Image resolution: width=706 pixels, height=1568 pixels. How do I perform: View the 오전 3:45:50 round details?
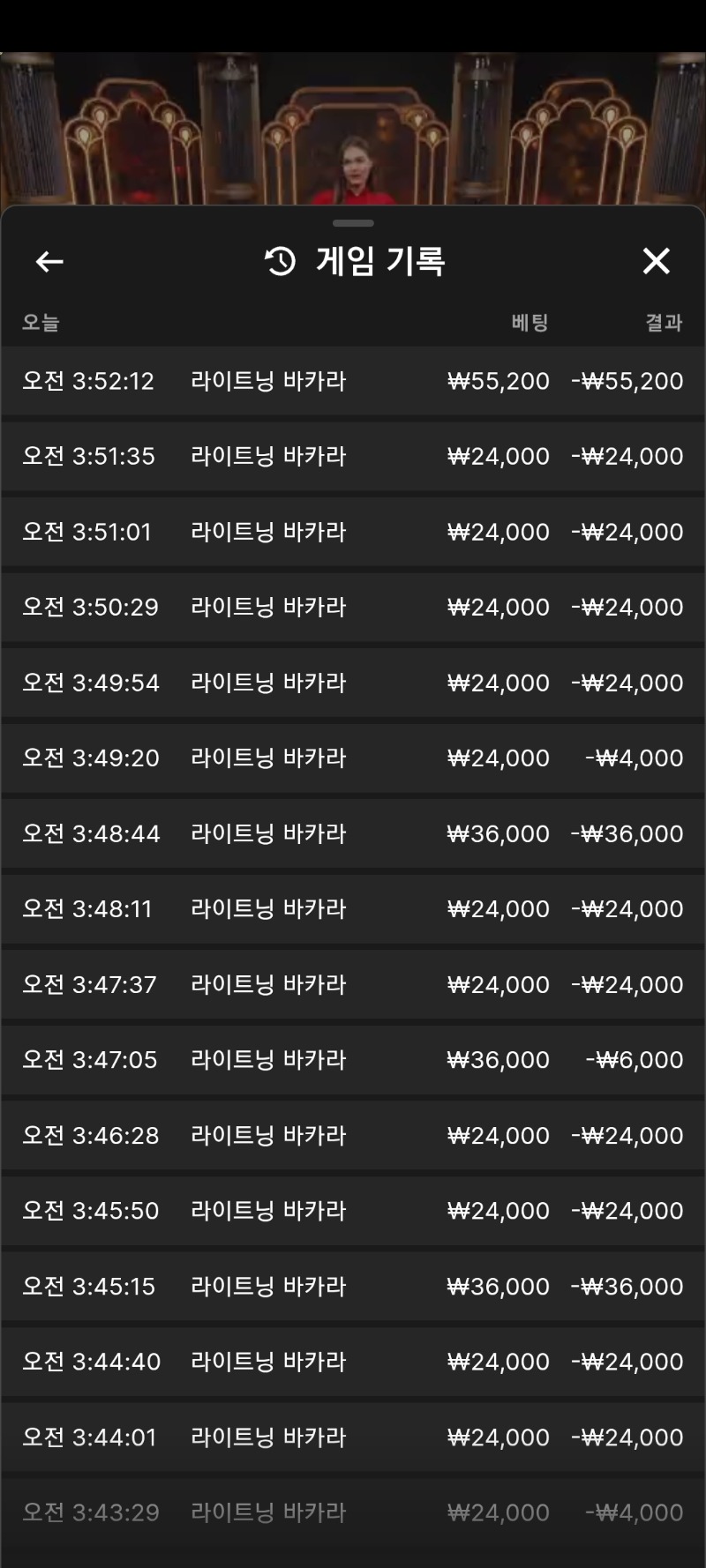coord(353,1210)
